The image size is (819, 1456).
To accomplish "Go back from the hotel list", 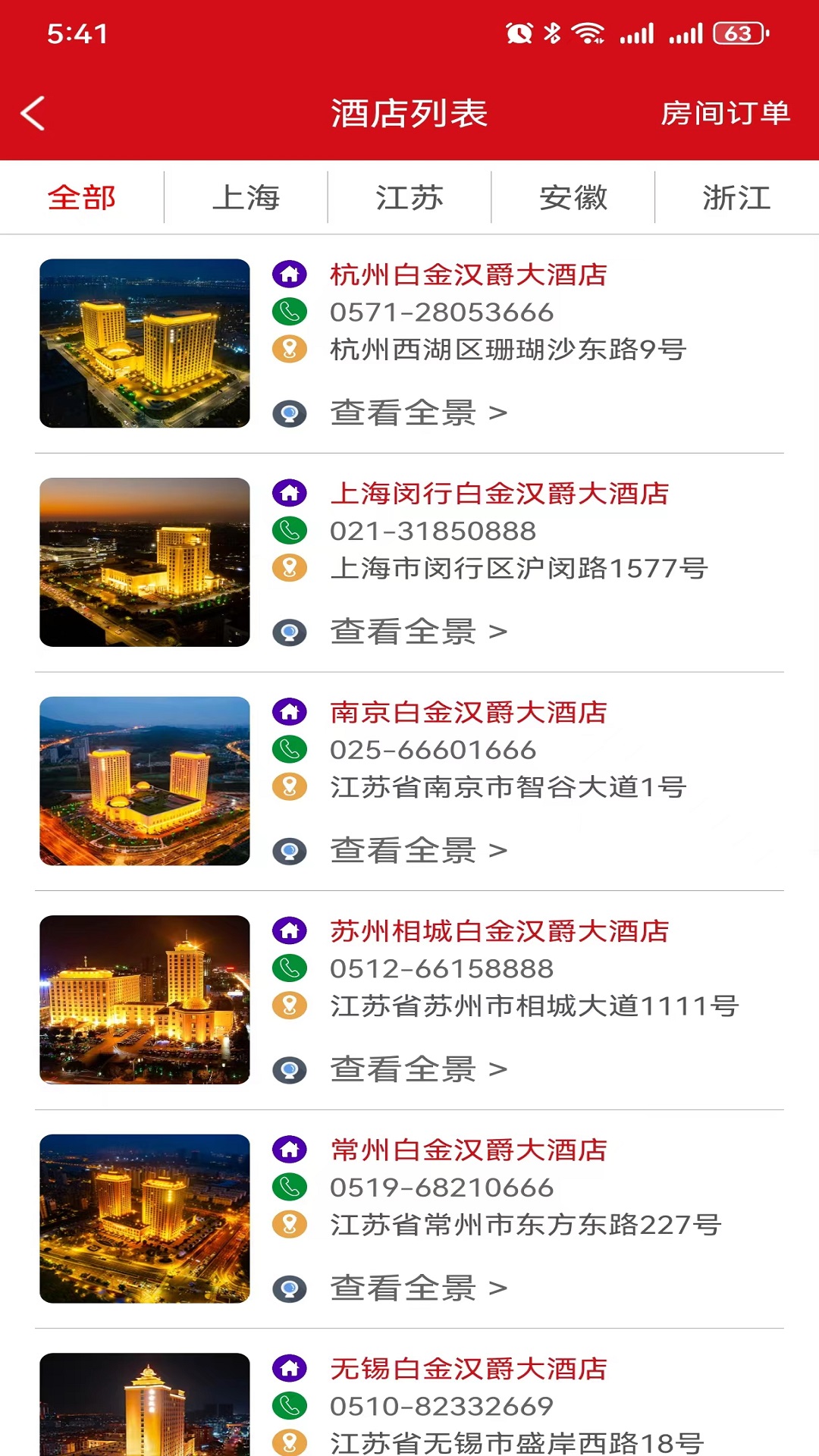I will [x=33, y=114].
